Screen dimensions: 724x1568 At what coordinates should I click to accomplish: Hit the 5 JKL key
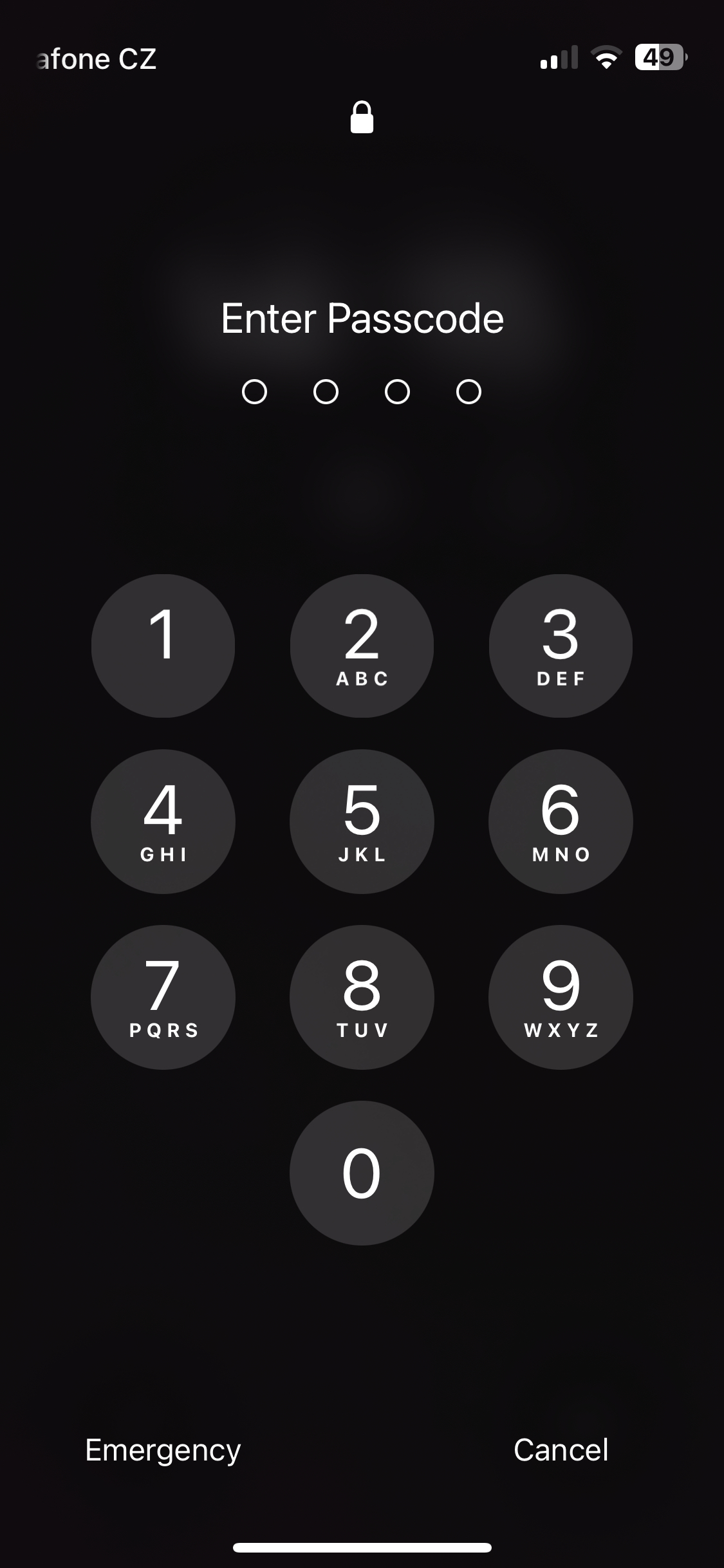pos(362,821)
